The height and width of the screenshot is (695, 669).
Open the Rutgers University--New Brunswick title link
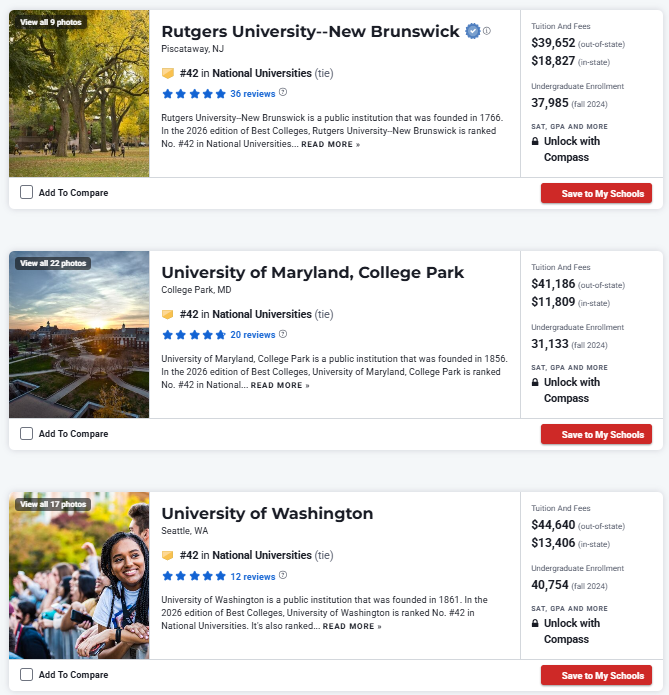point(310,31)
